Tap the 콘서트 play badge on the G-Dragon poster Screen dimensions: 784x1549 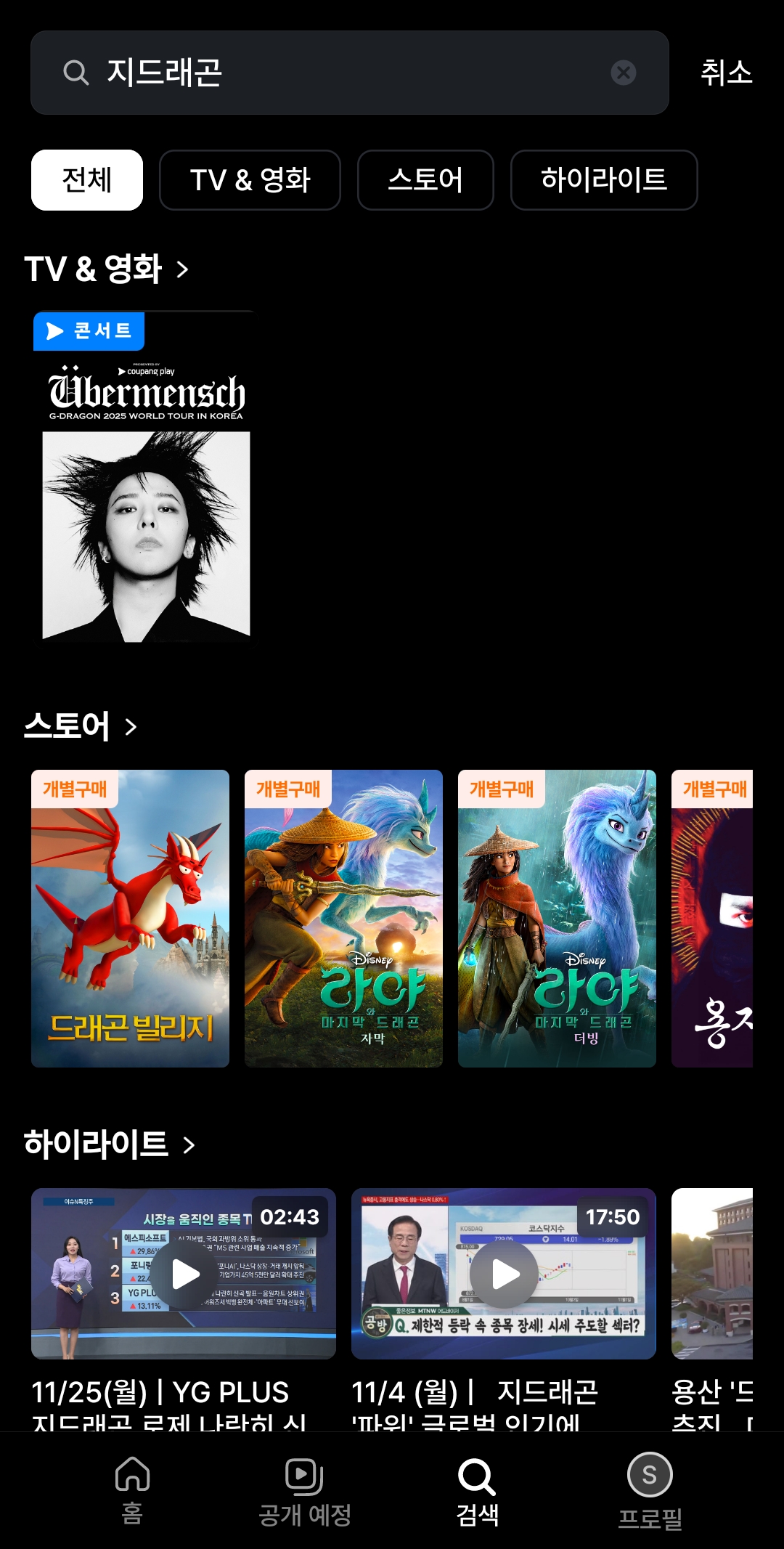pyautogui.click(x=89, y=331)
